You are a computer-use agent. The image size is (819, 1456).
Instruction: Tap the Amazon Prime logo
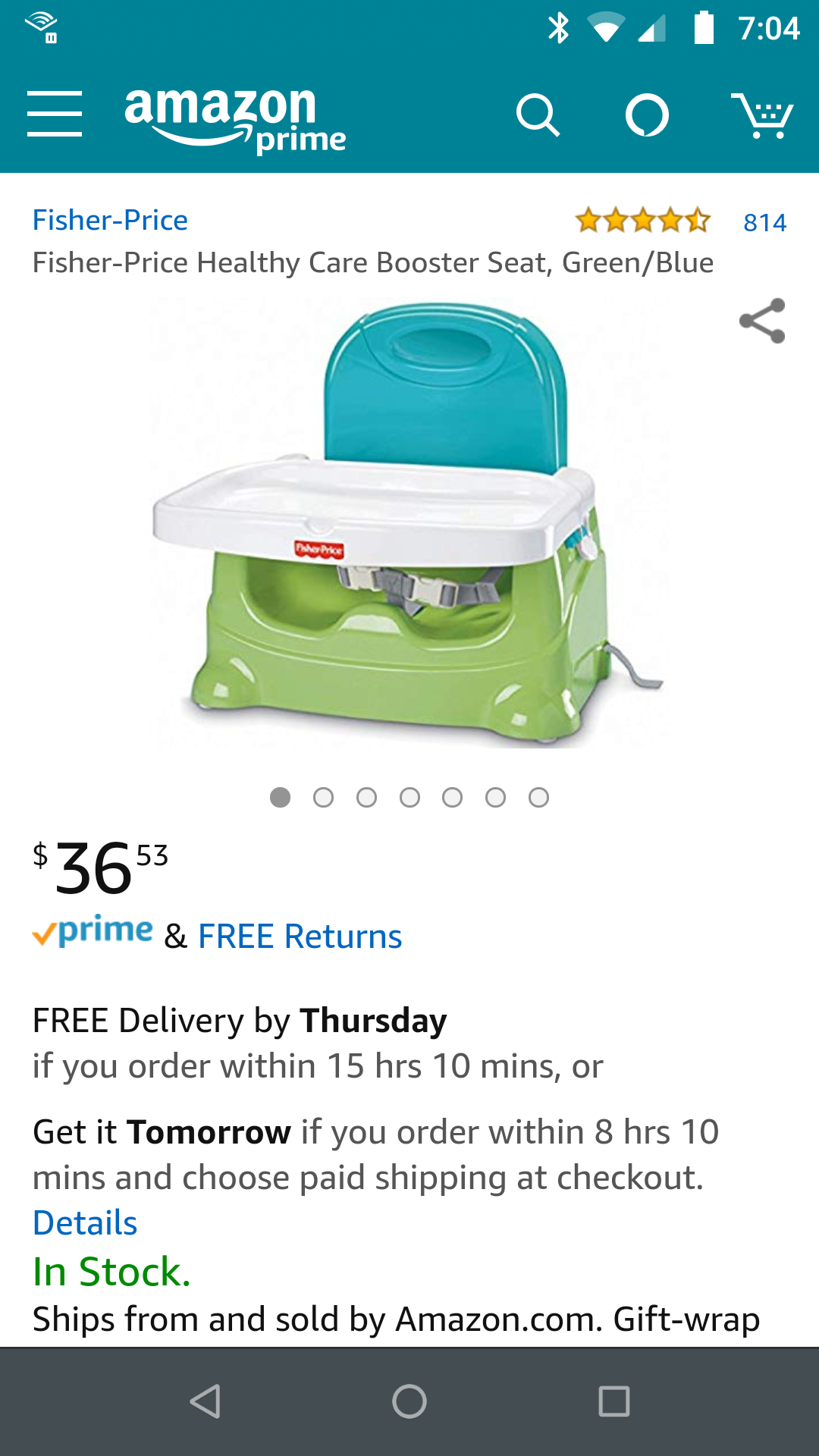click(x=234, y=118)
